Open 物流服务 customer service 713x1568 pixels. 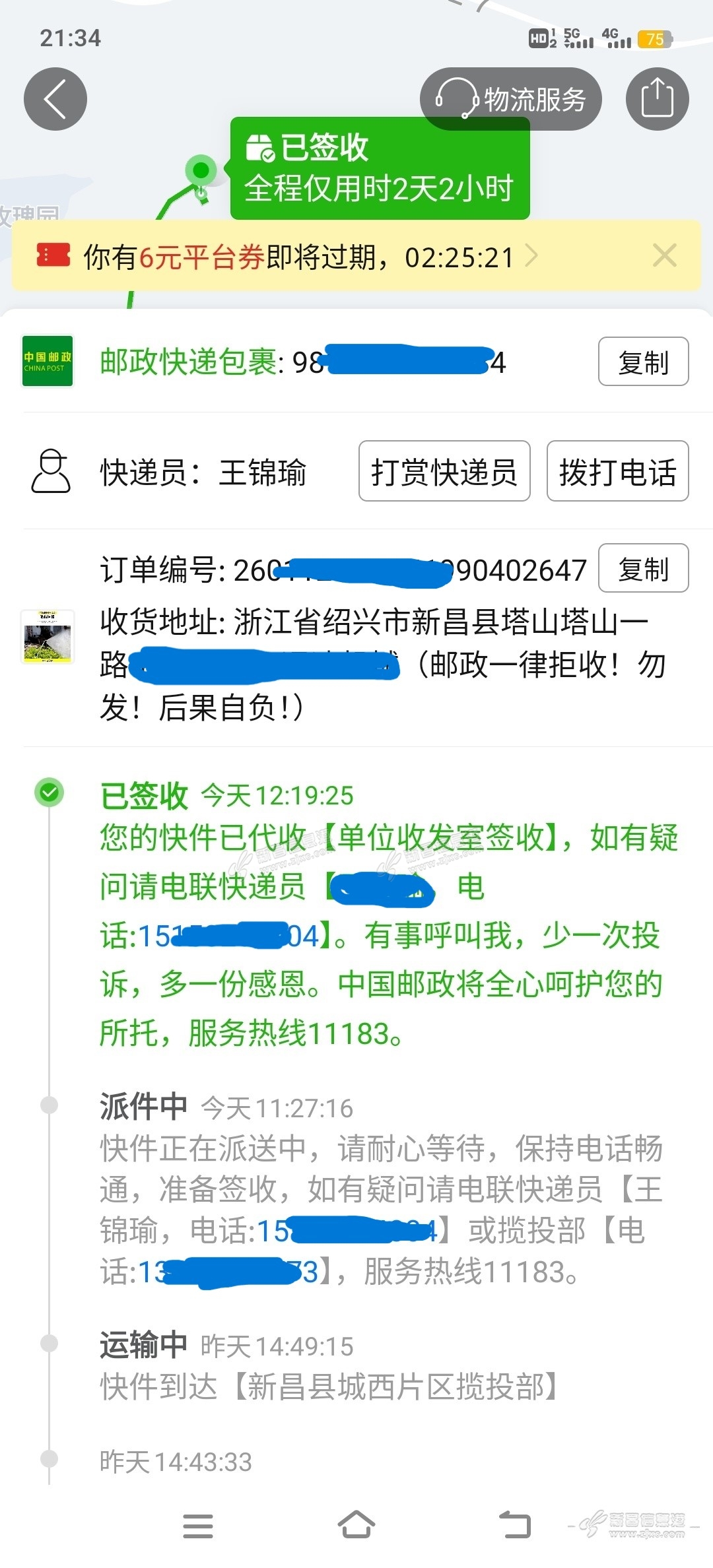(511, 99)
